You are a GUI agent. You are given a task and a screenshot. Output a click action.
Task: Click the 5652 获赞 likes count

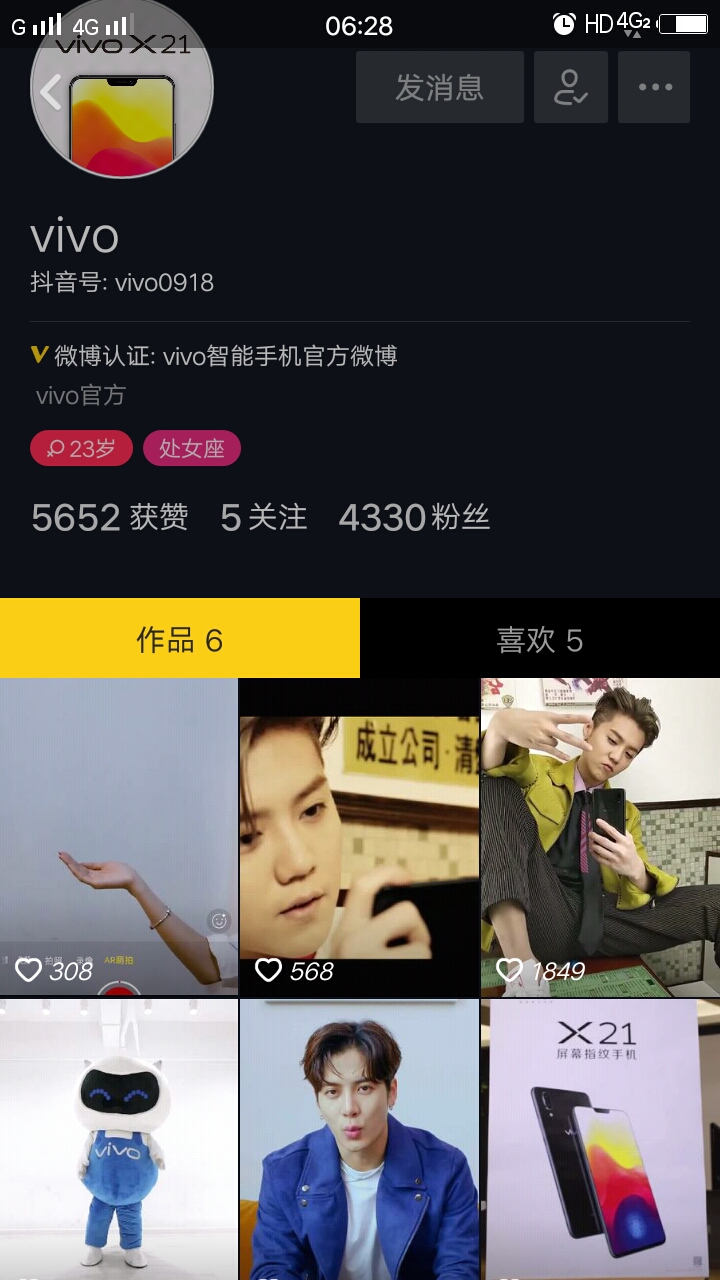(108, 517)
